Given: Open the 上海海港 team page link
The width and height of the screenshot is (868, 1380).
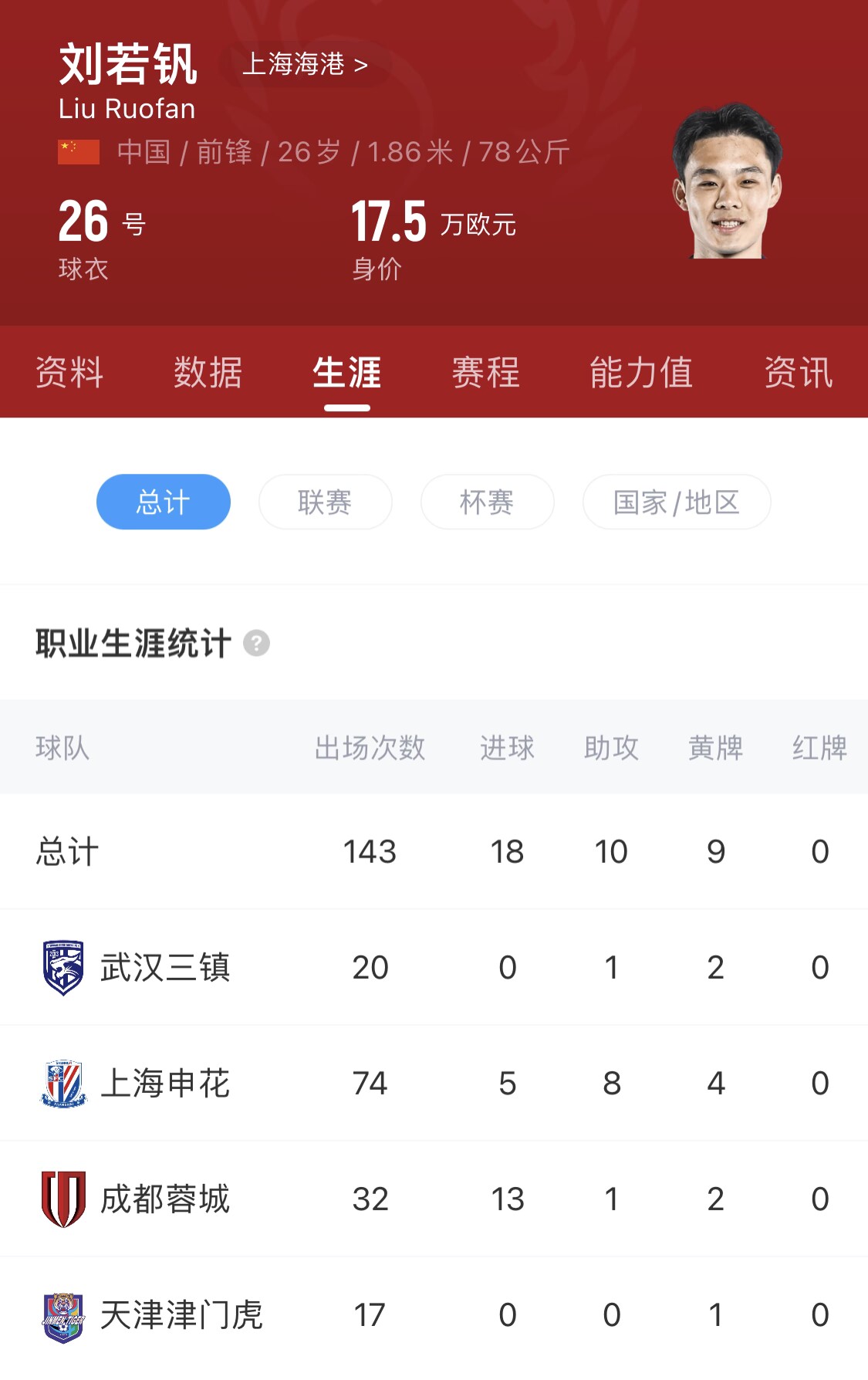Looking at the screenshot, I should click(305, 64).
